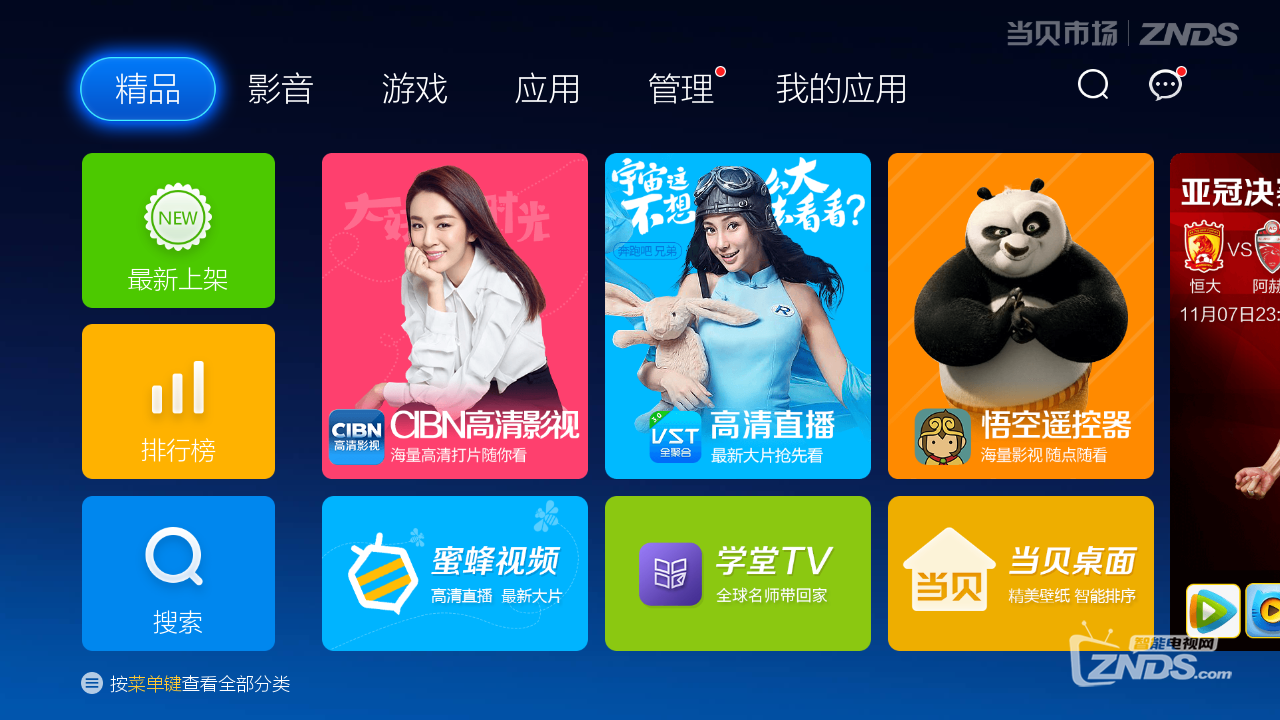Open the 管理 tab
Viewport: 1280px width, 720px height.
(681, 89)
